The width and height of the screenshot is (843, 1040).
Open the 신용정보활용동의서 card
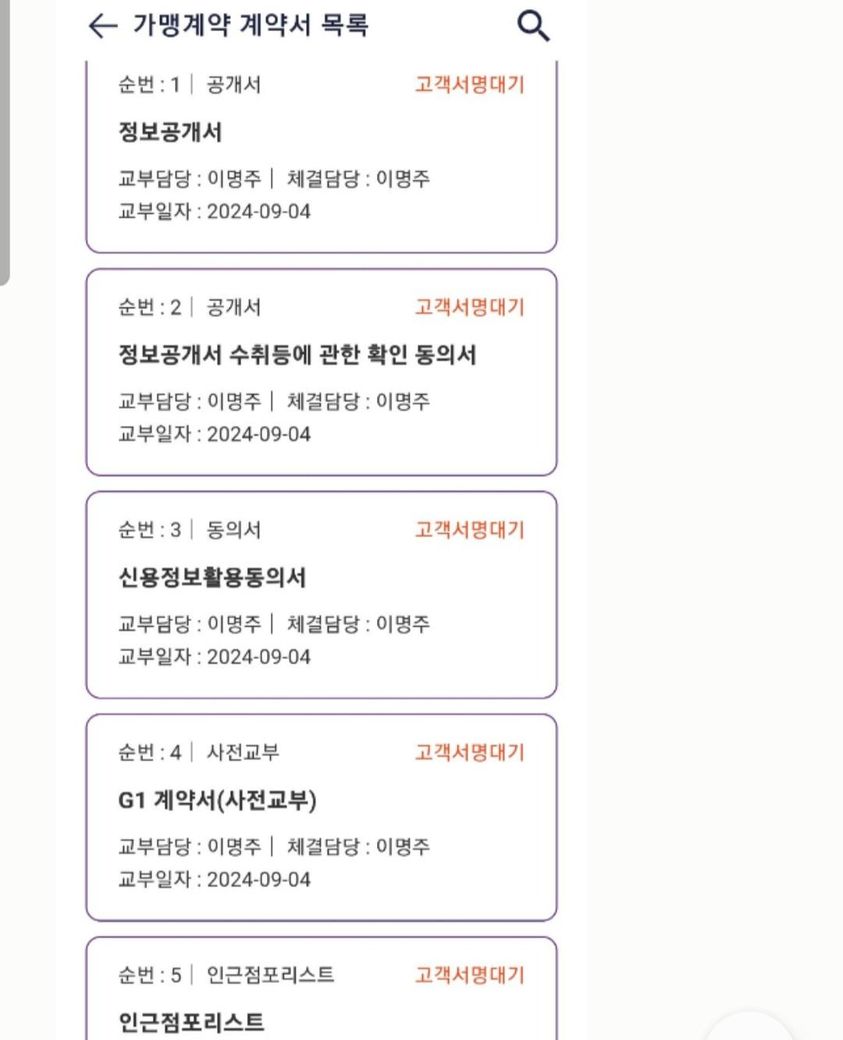pos(322,595)
